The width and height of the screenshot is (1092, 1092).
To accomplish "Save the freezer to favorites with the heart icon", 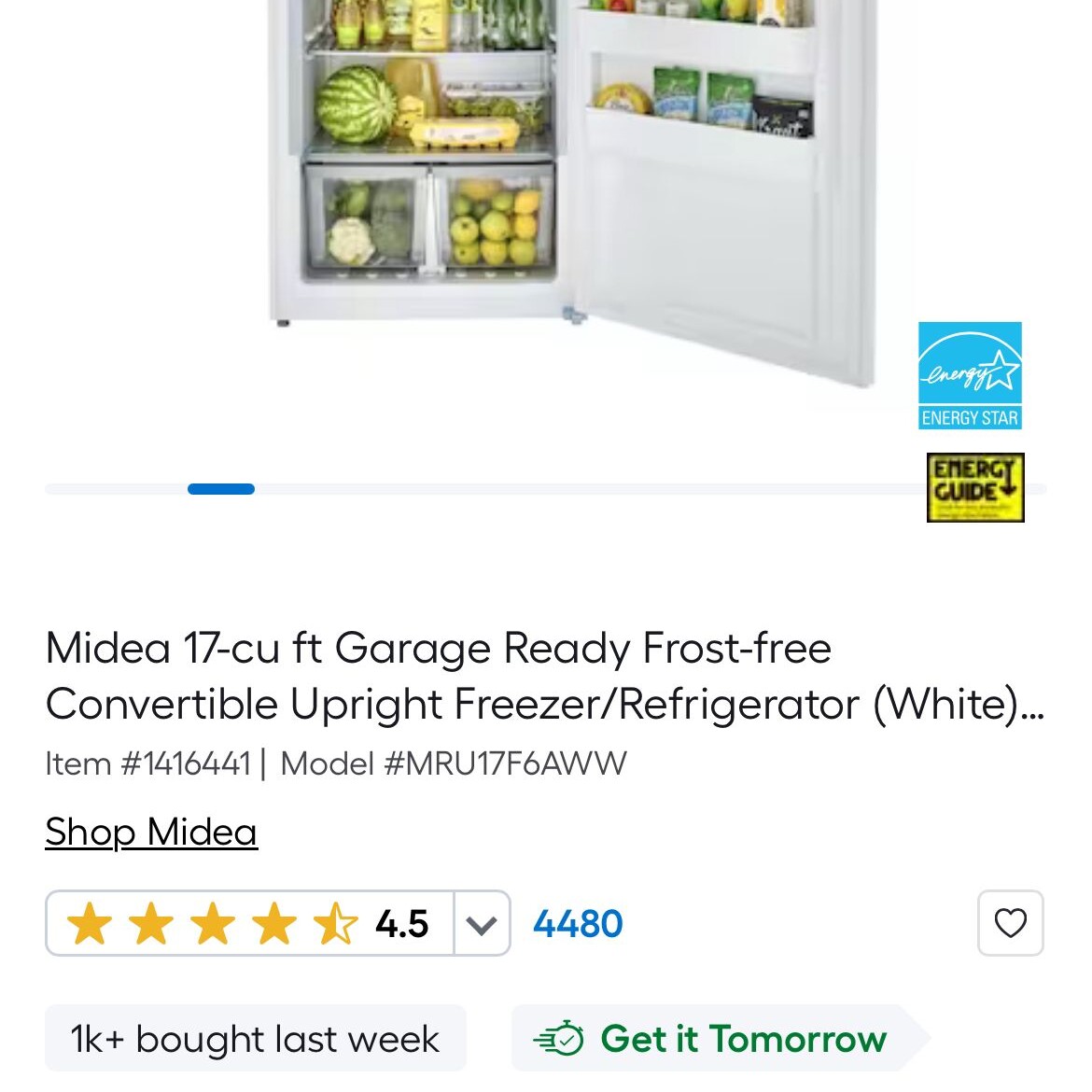I will click(1010, 923).
